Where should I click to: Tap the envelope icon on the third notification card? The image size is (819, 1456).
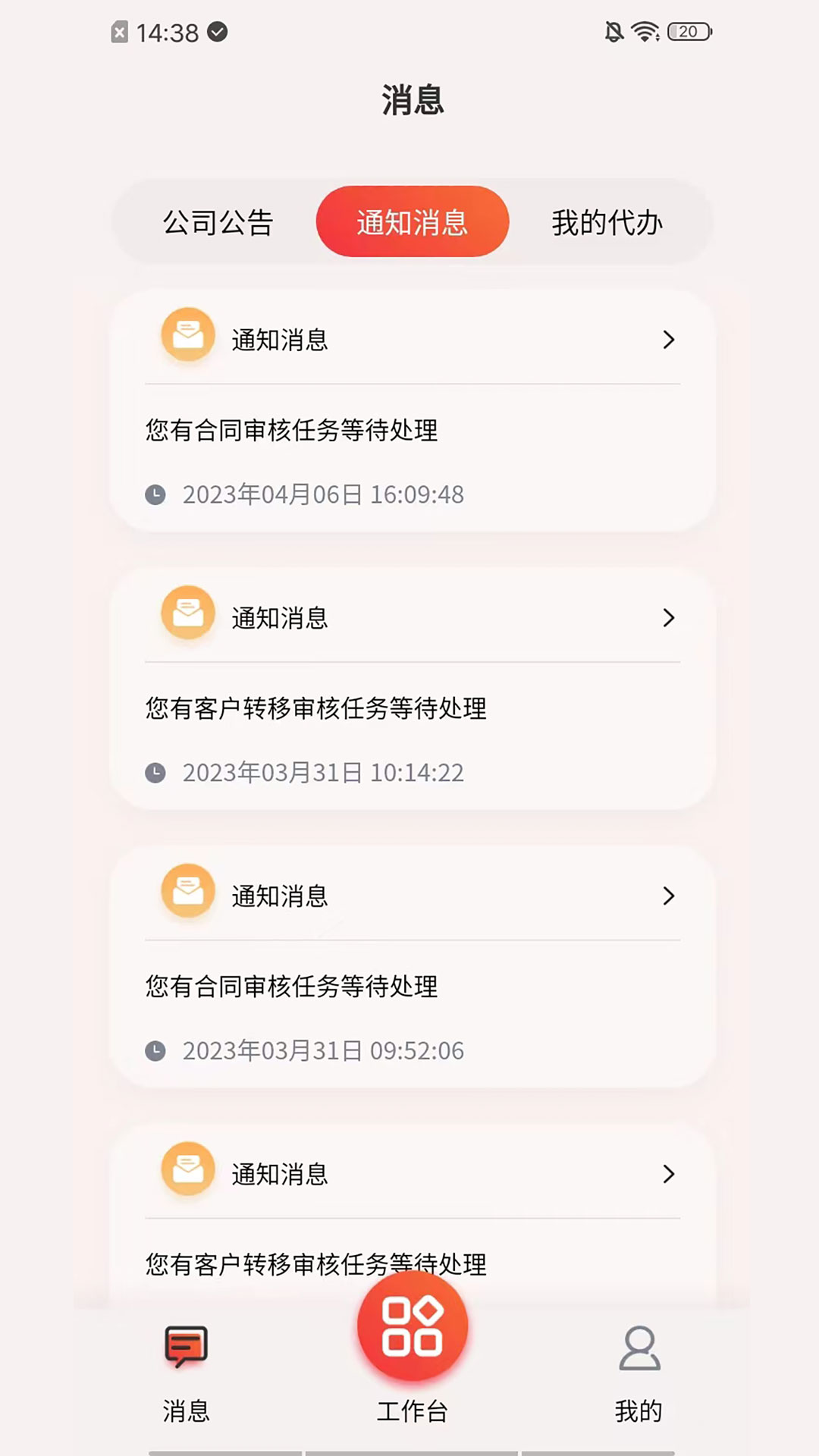(x=188, y=890)
